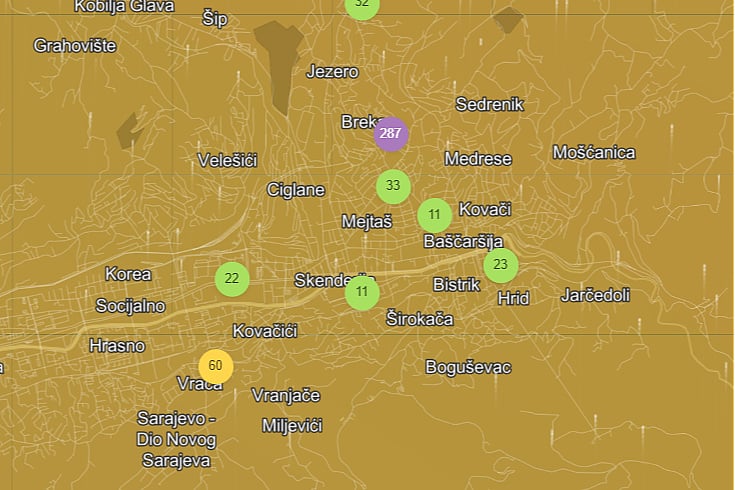Open the 11 cluster near Skenderija
The width and height of the screenshot is (735, 490).
pyautogui.click(x=362, y=293)
